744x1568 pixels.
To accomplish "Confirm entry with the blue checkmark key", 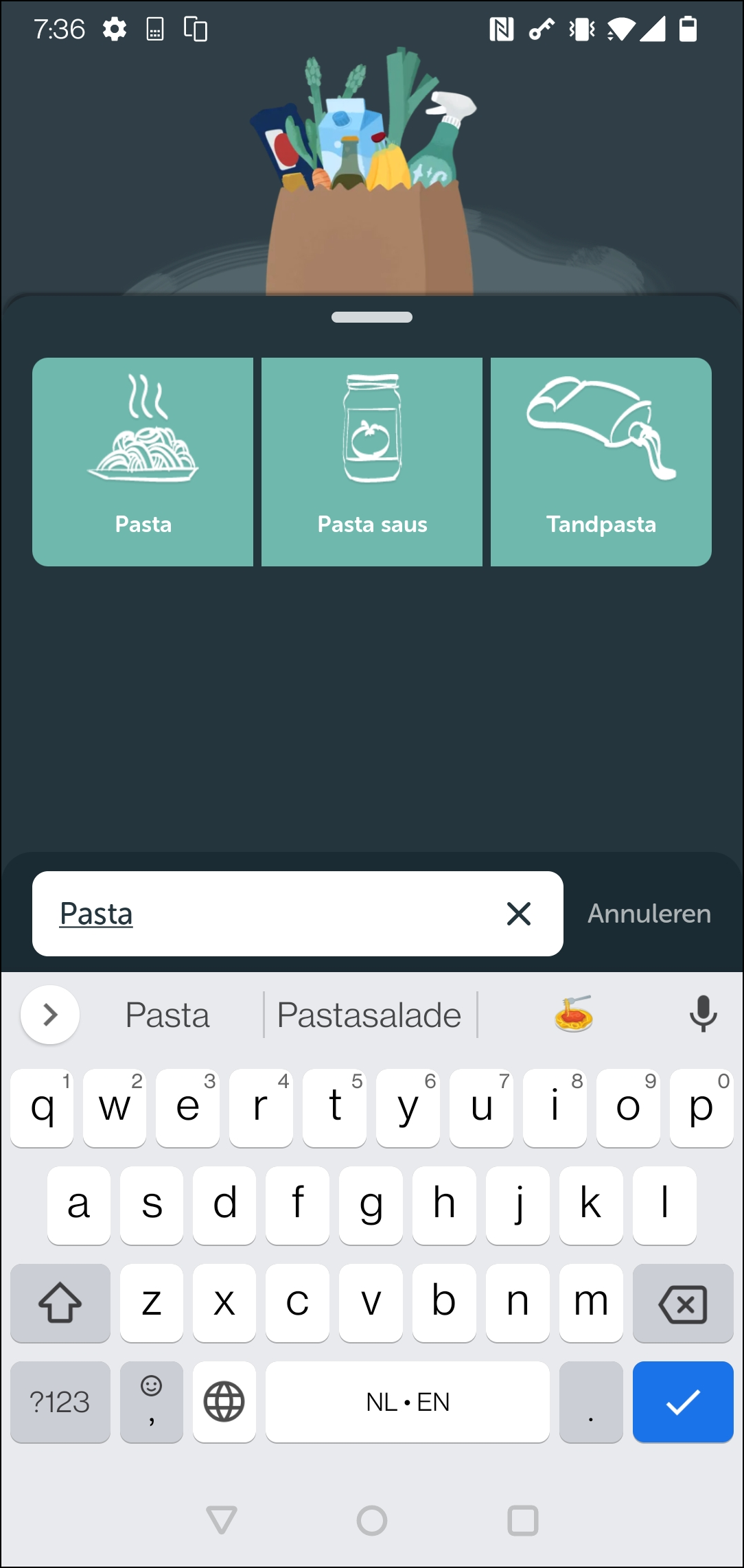I will point(683,1402).
